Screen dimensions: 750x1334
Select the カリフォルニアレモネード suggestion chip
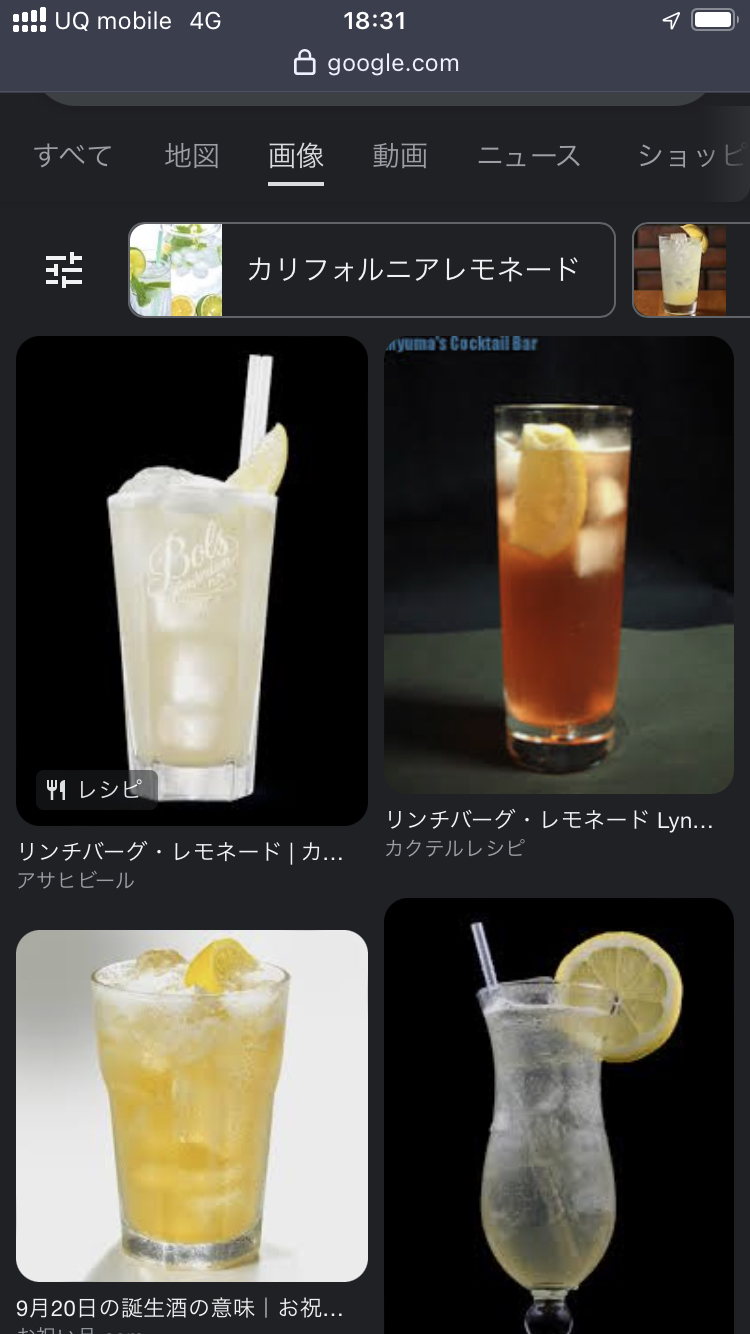point(372,270)
